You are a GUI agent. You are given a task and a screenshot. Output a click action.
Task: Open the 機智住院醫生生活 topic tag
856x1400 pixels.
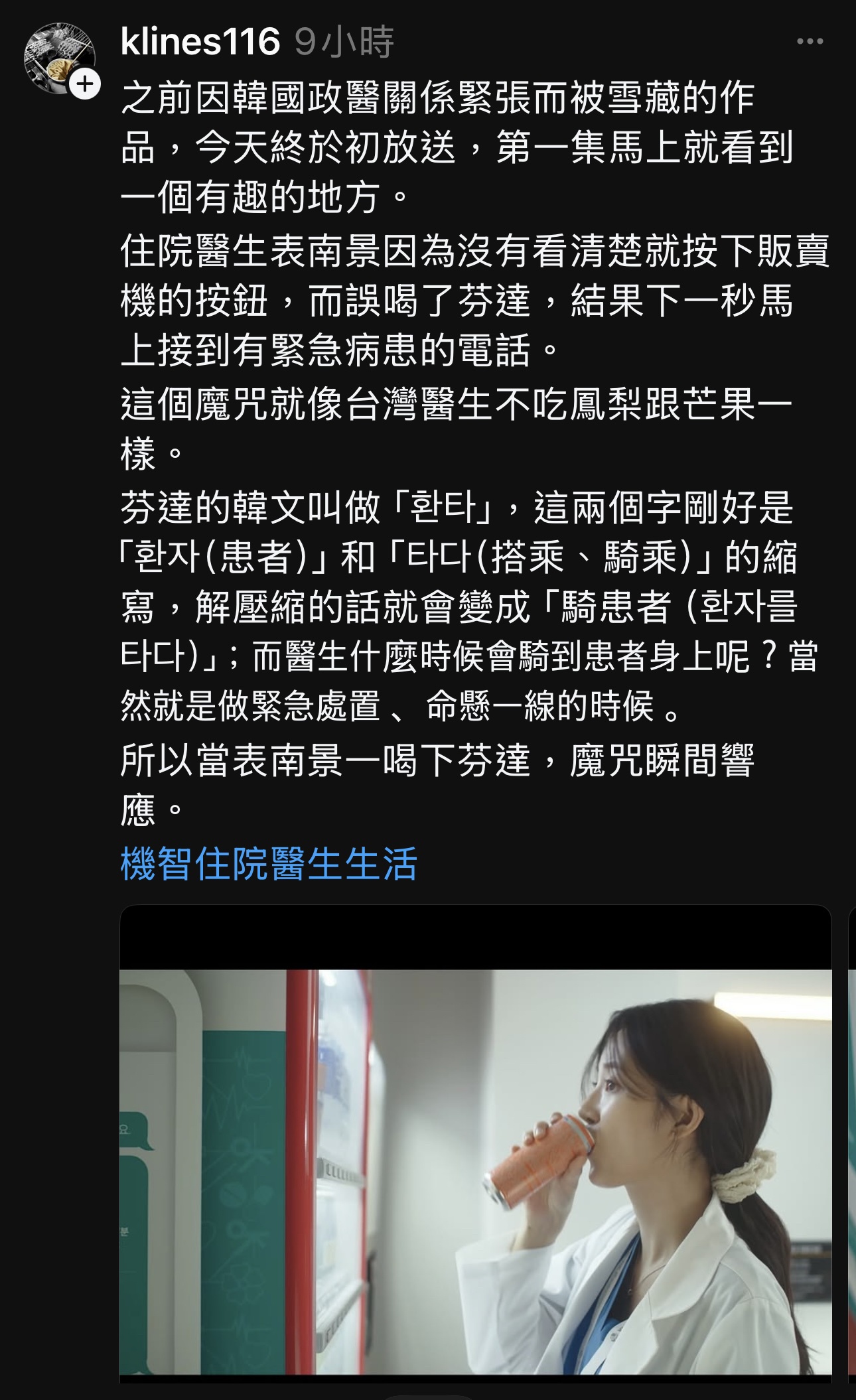click(269, 864)
